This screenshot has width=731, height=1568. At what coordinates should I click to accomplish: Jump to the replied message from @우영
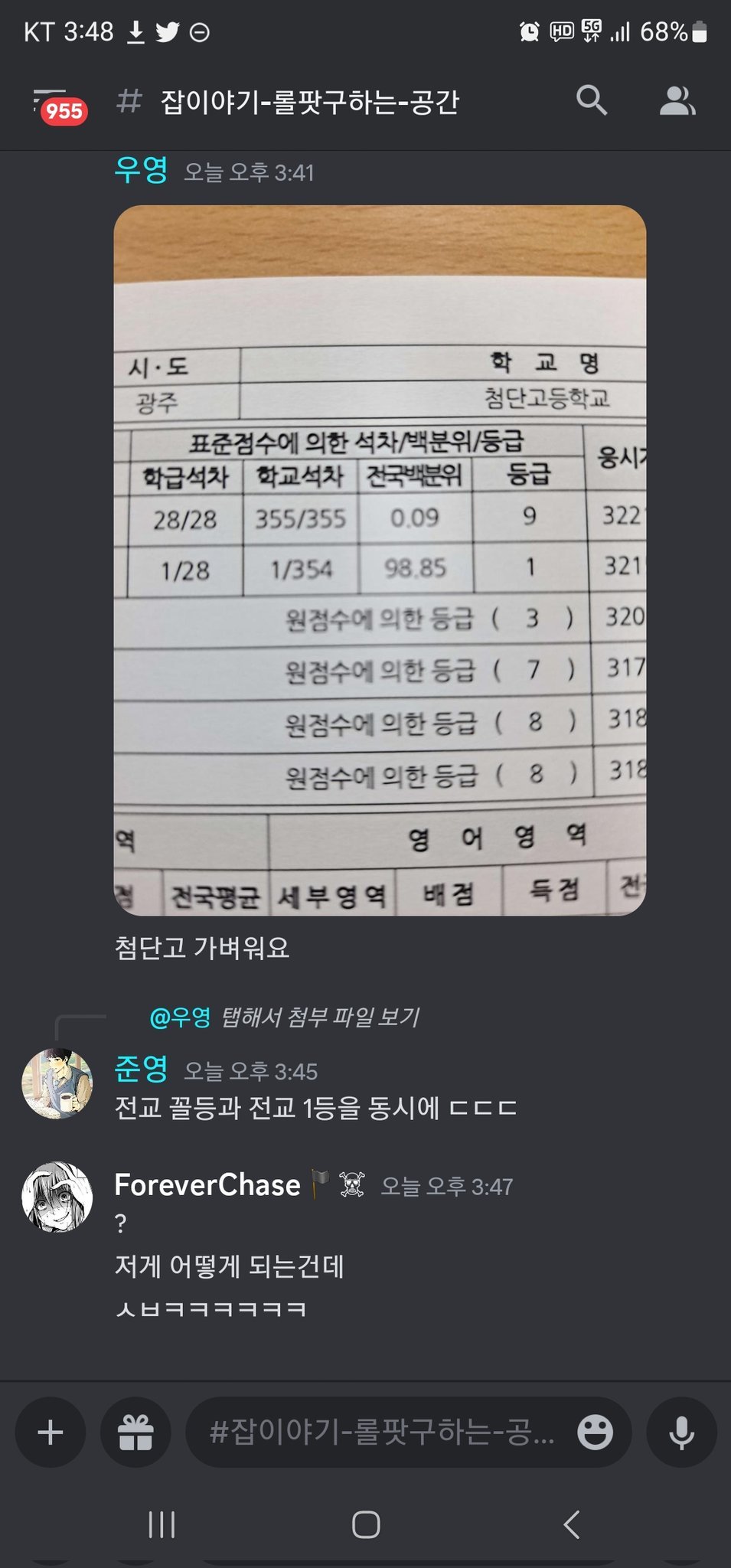(x=285, y=1017)
